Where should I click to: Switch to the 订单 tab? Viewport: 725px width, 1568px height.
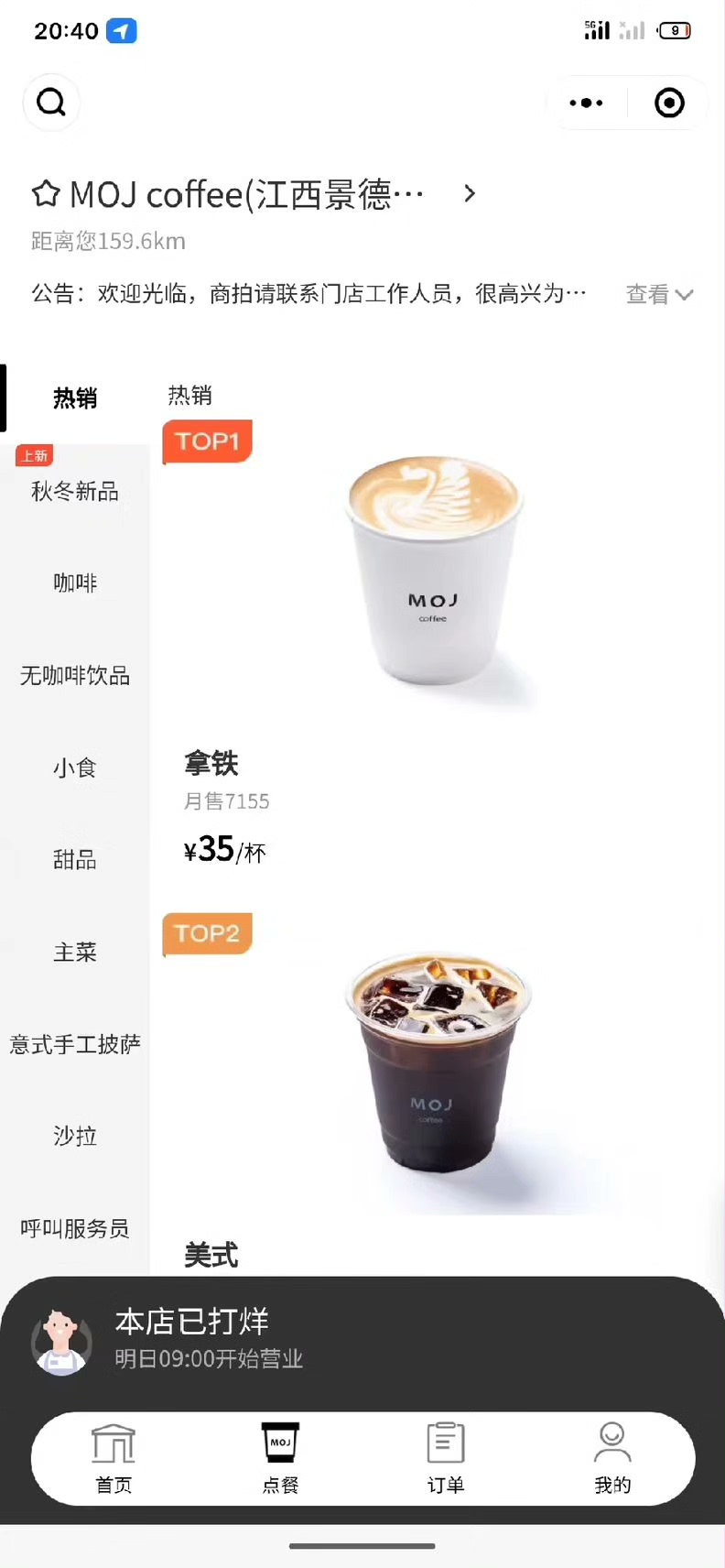(x=446, y=1458)
